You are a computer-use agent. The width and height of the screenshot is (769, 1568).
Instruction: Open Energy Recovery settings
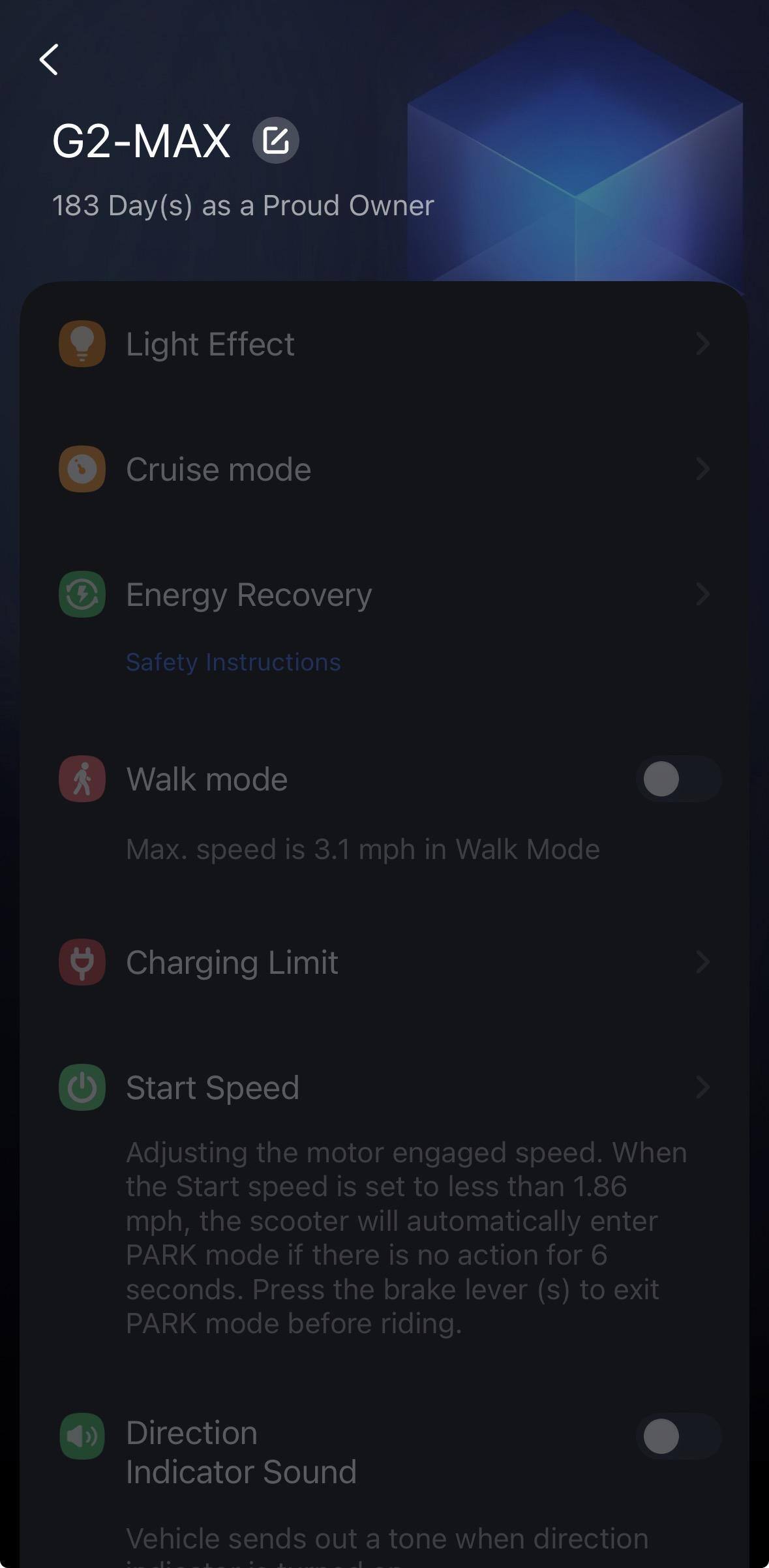click(x=384, y=594)
